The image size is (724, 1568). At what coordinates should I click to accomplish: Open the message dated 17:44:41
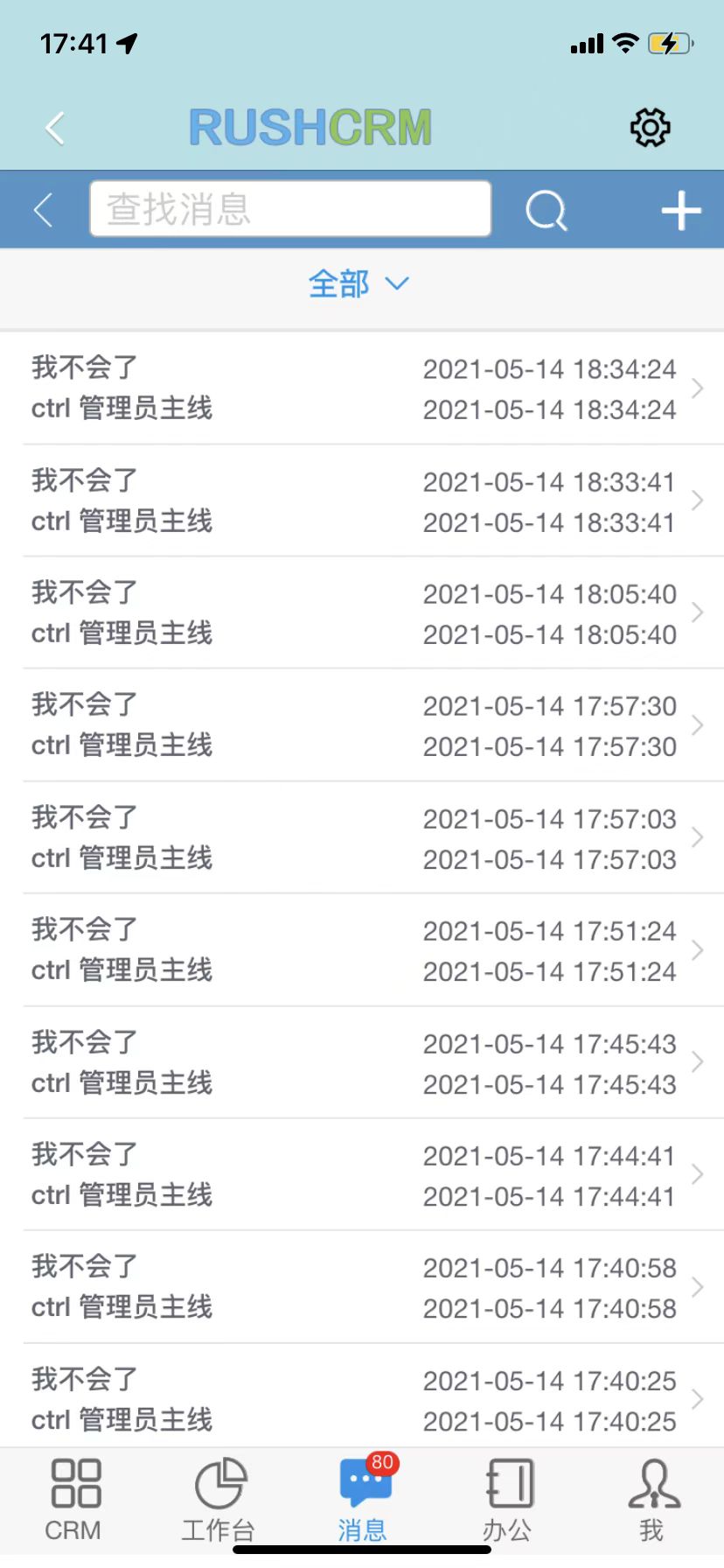pos(362,1175)
